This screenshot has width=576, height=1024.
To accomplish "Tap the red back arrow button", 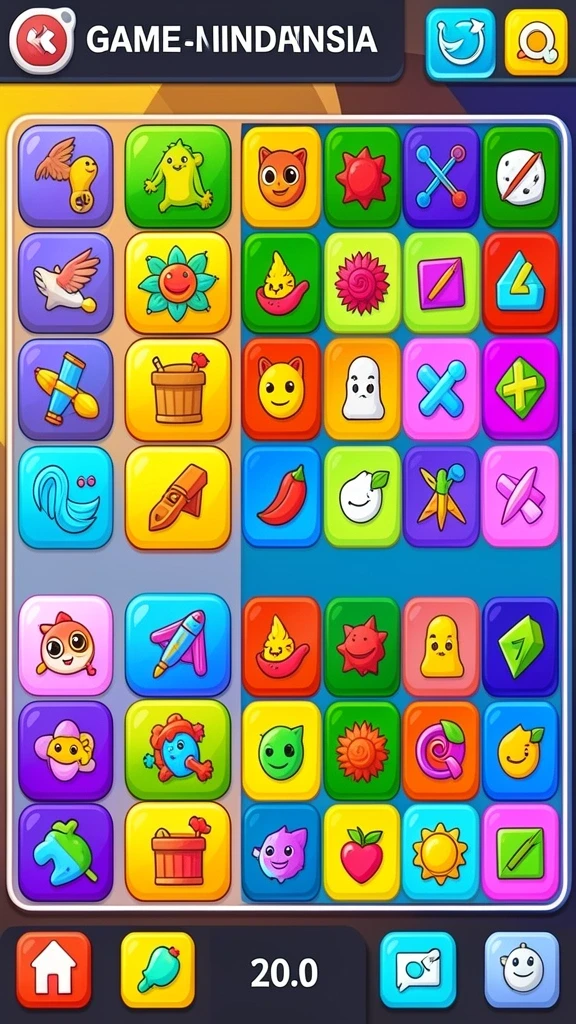I will click(x=42, y=40).
